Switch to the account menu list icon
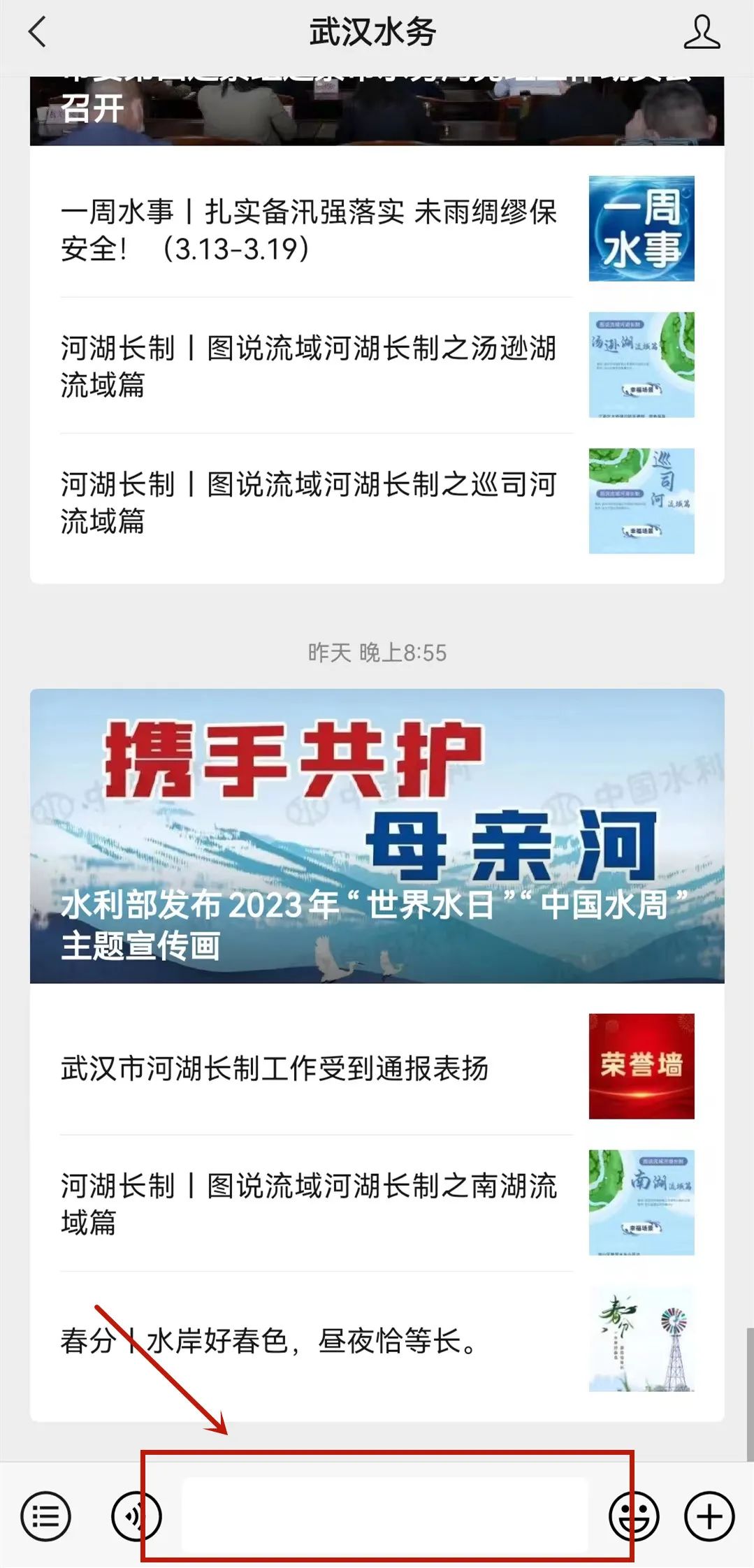Viewport: 754px width, 1568px height. point(46,1516)
